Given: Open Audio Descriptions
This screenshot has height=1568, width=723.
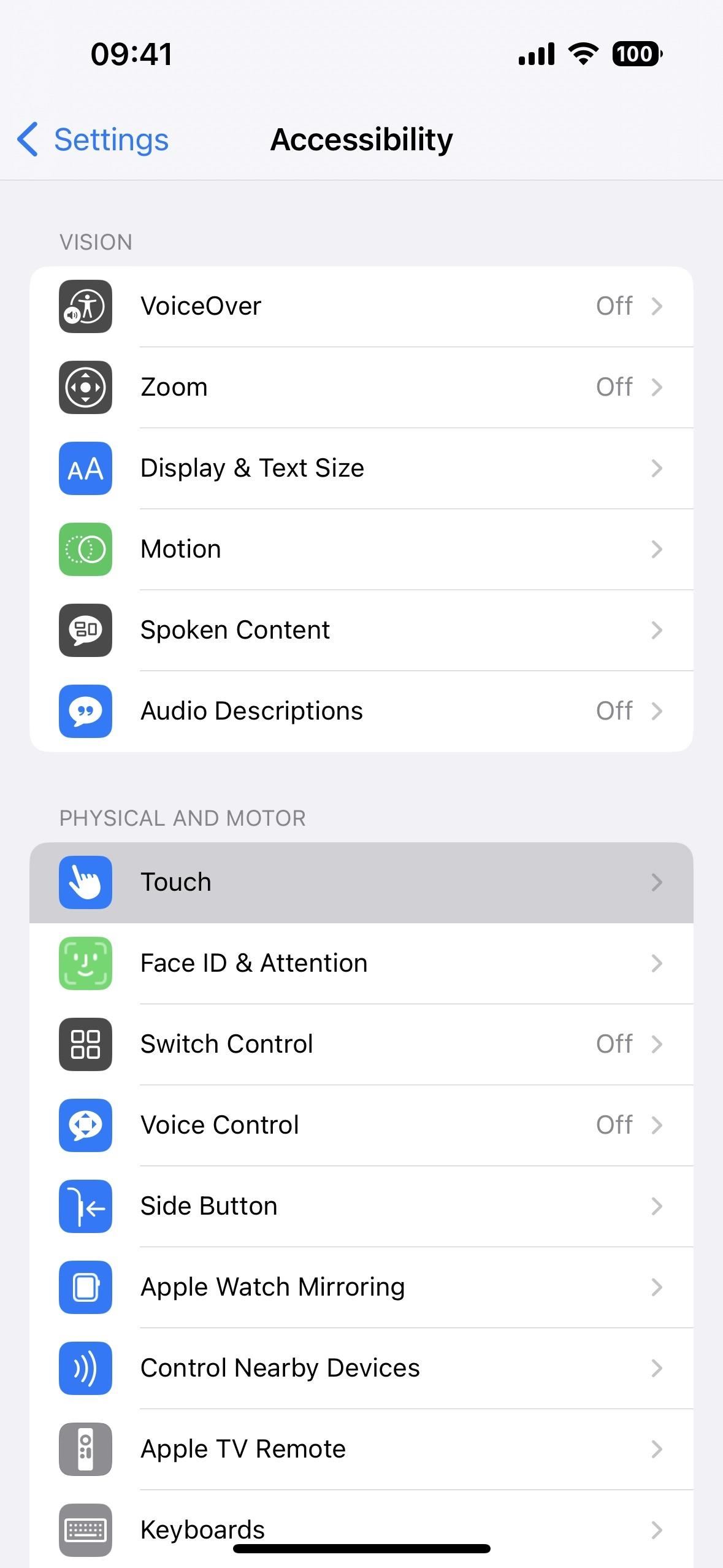Looking at the screenshot, I should click(x=361, y=711).
